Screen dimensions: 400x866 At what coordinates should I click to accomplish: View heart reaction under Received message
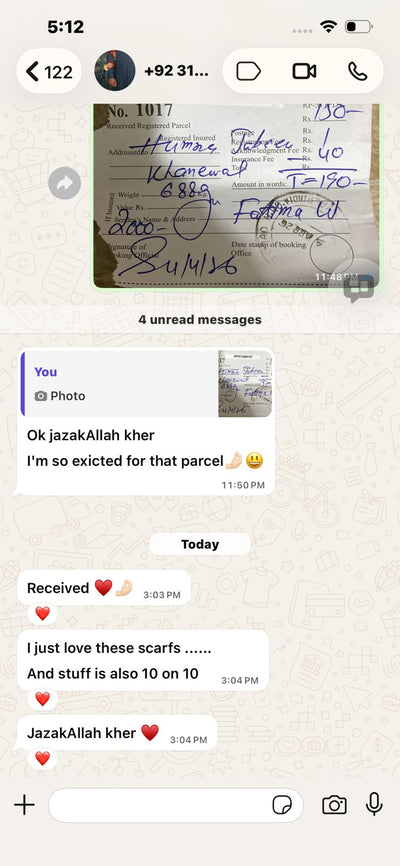coord(43,613)
